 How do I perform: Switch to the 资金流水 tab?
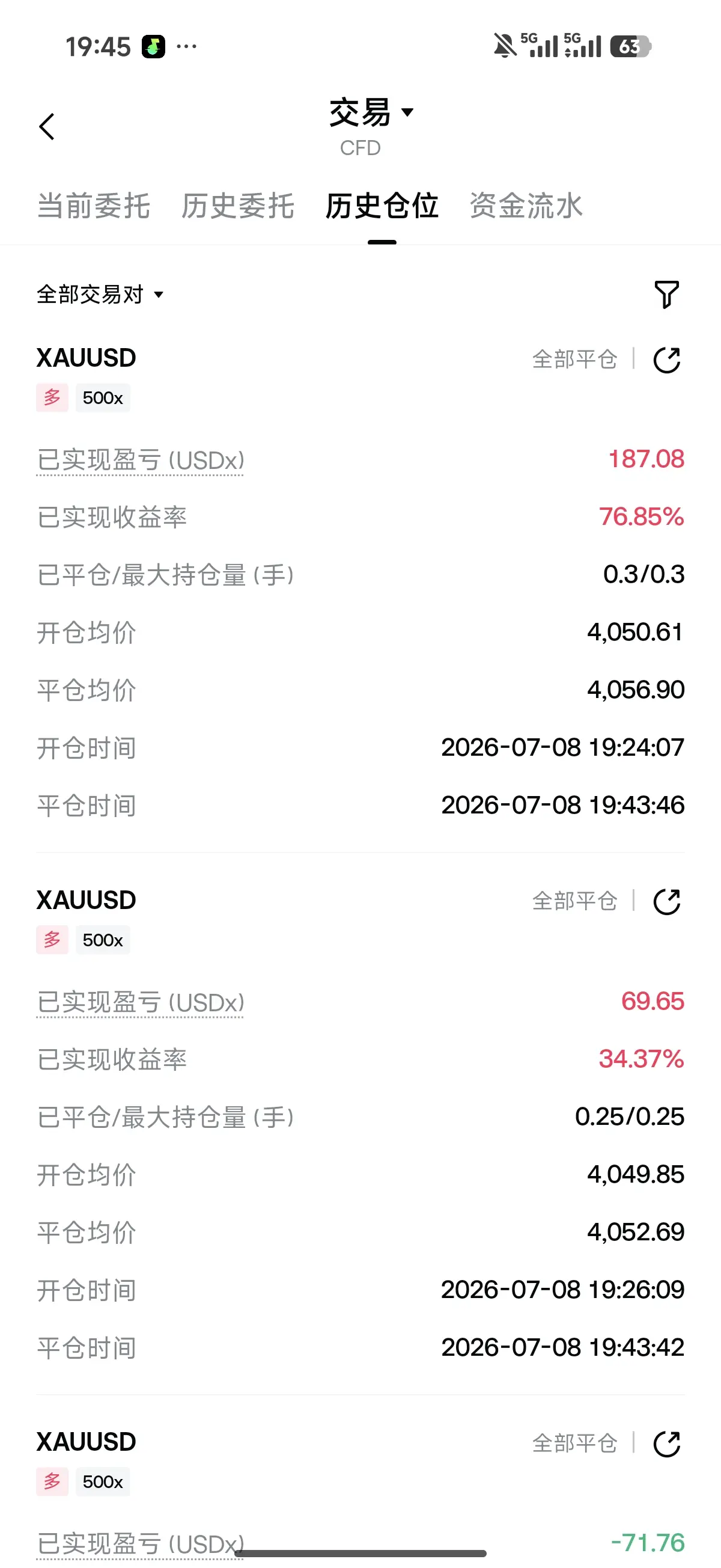pyautogui.click(x=526, y=206)
